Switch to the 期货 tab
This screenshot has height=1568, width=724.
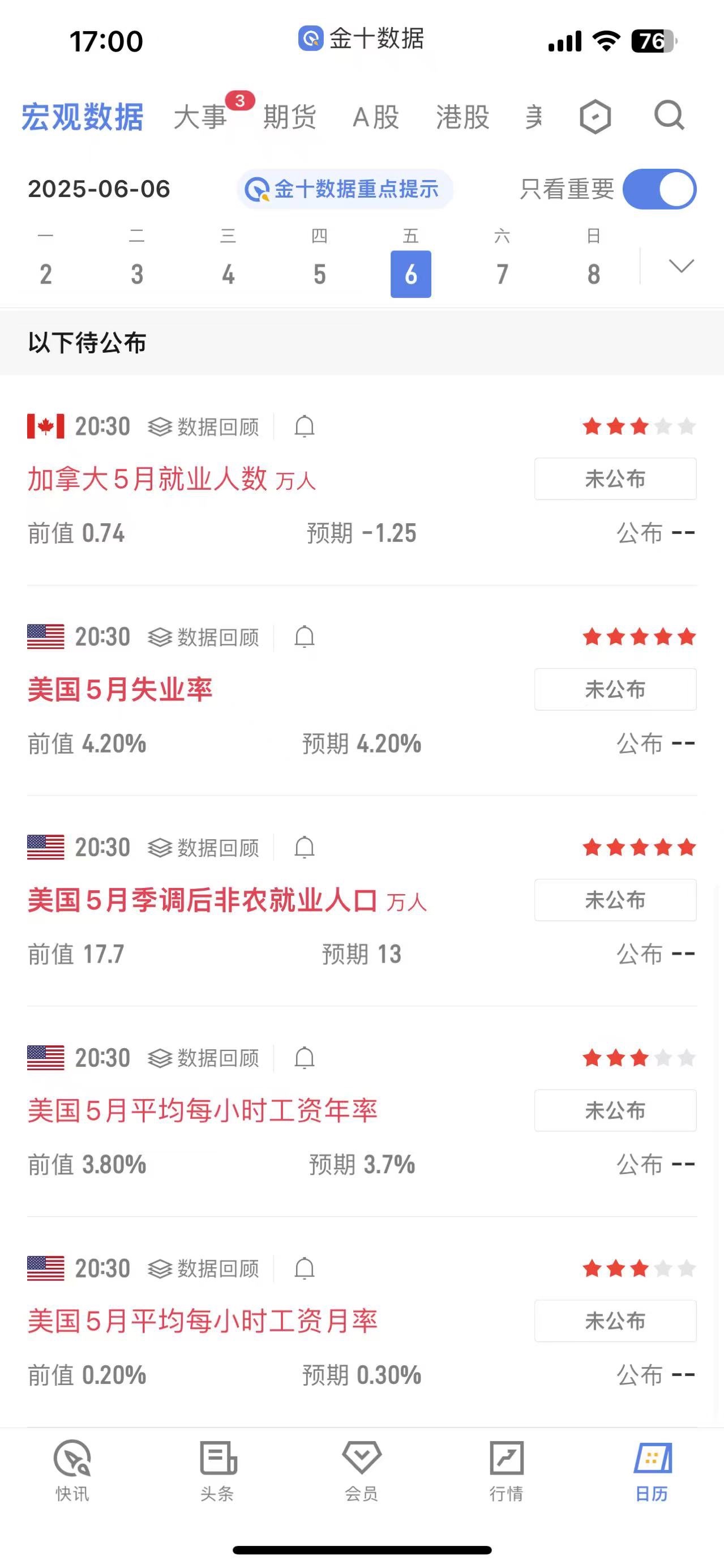pyautogui.click(x=290, y=117)
